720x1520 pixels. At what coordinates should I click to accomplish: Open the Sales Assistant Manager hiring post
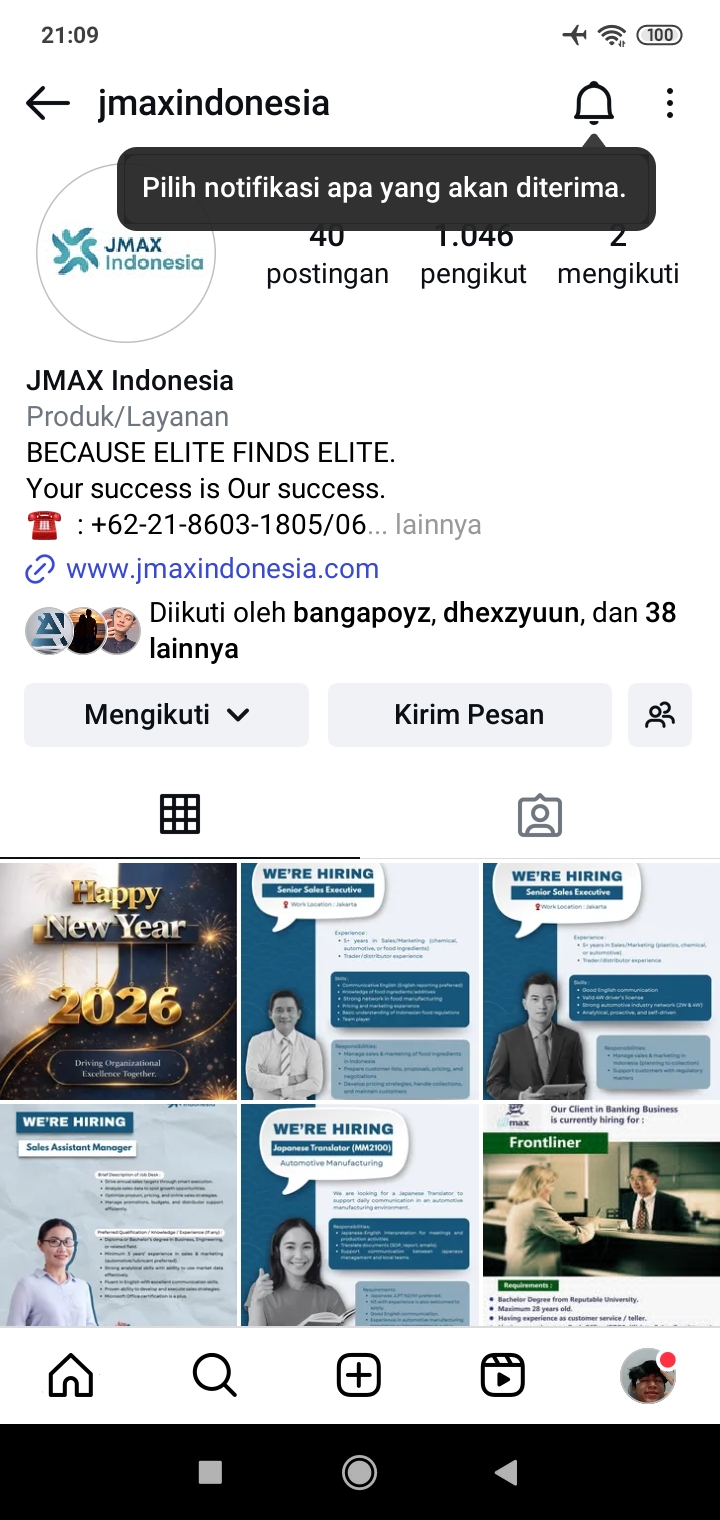tap(118, 1215)
